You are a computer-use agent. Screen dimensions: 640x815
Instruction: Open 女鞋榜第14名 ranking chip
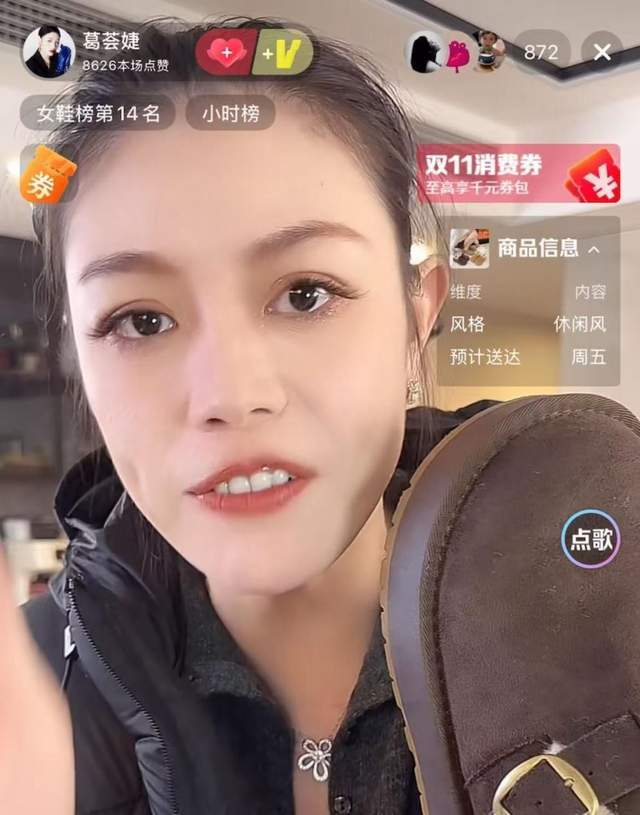click(x=98, y=113)
